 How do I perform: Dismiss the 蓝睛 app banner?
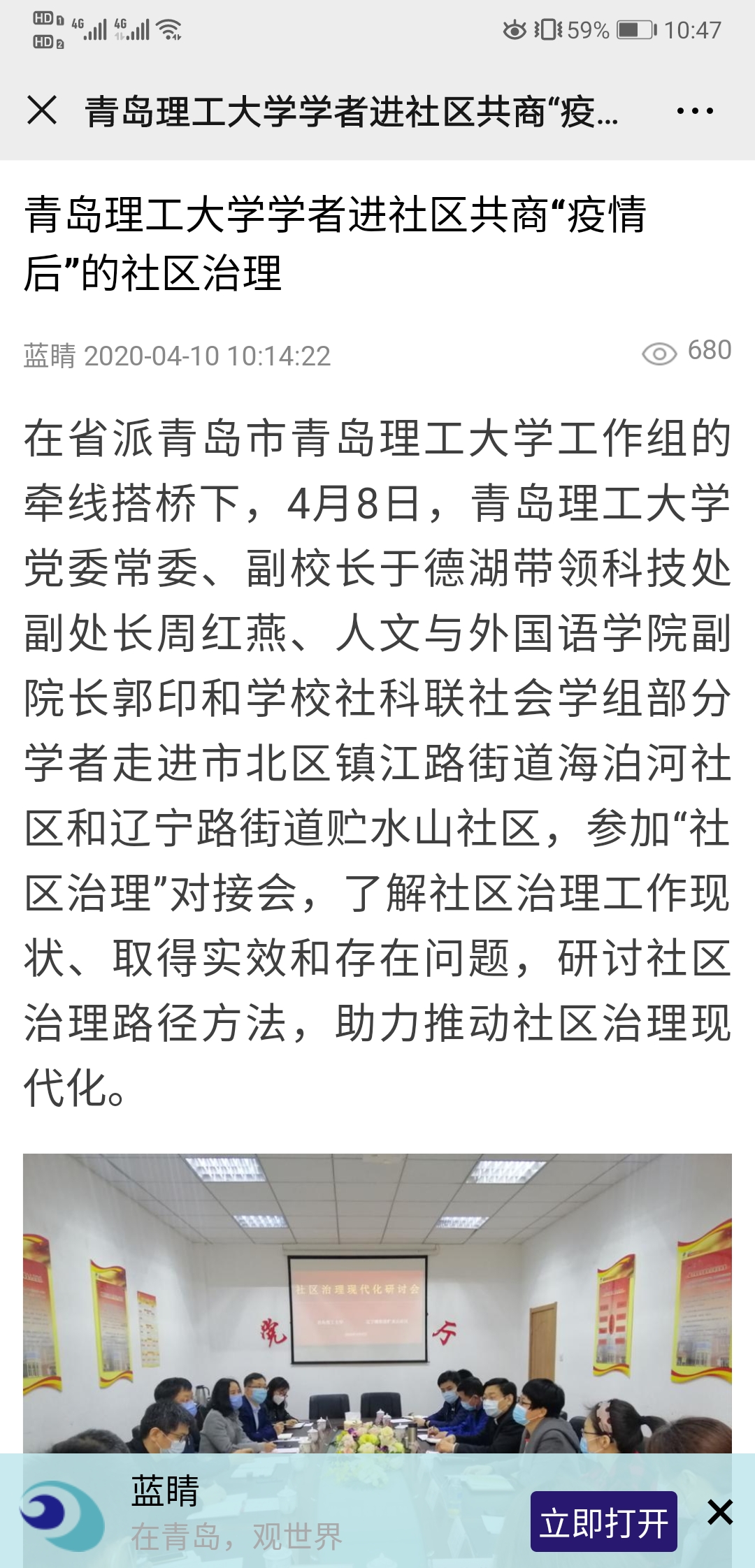[x=719, y=1513]
